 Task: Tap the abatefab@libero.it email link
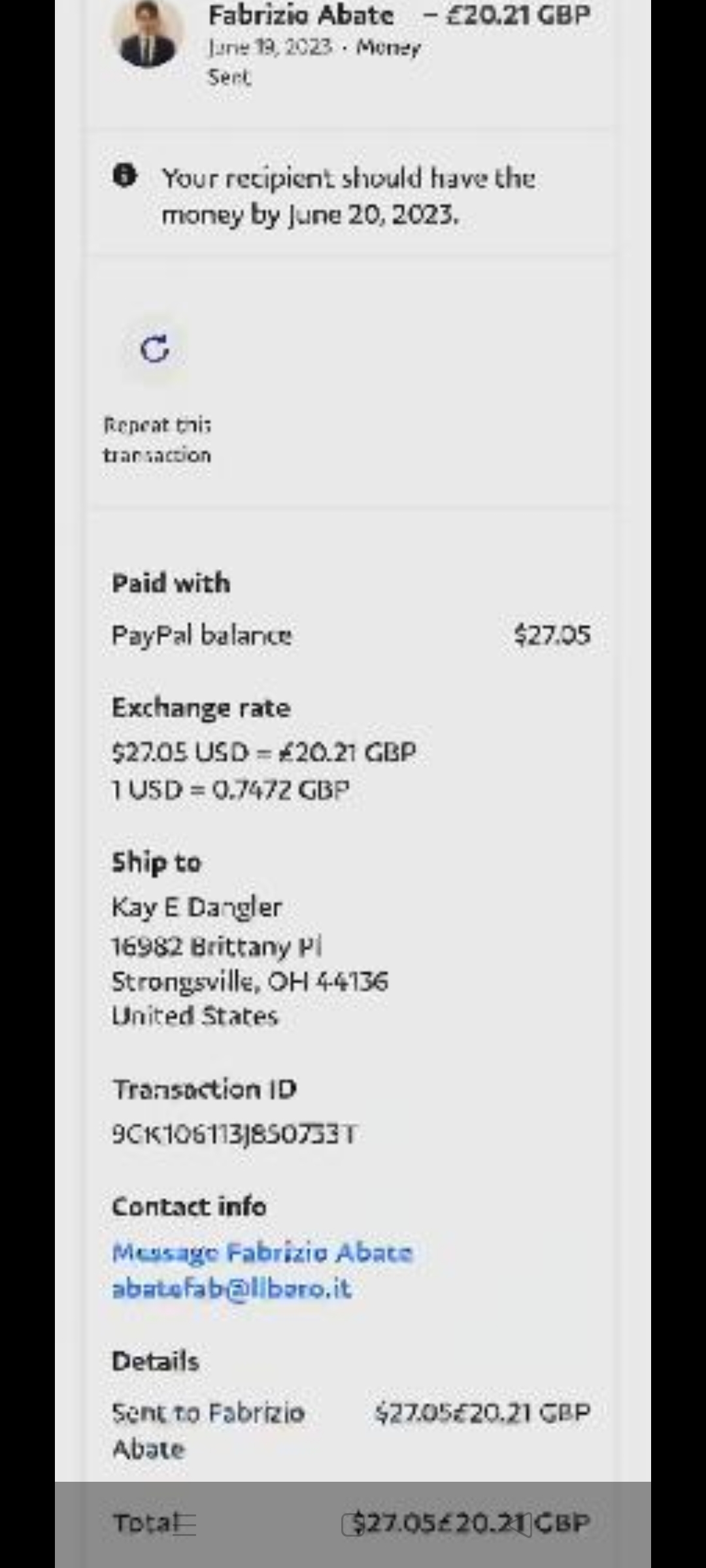point(232,1288)
